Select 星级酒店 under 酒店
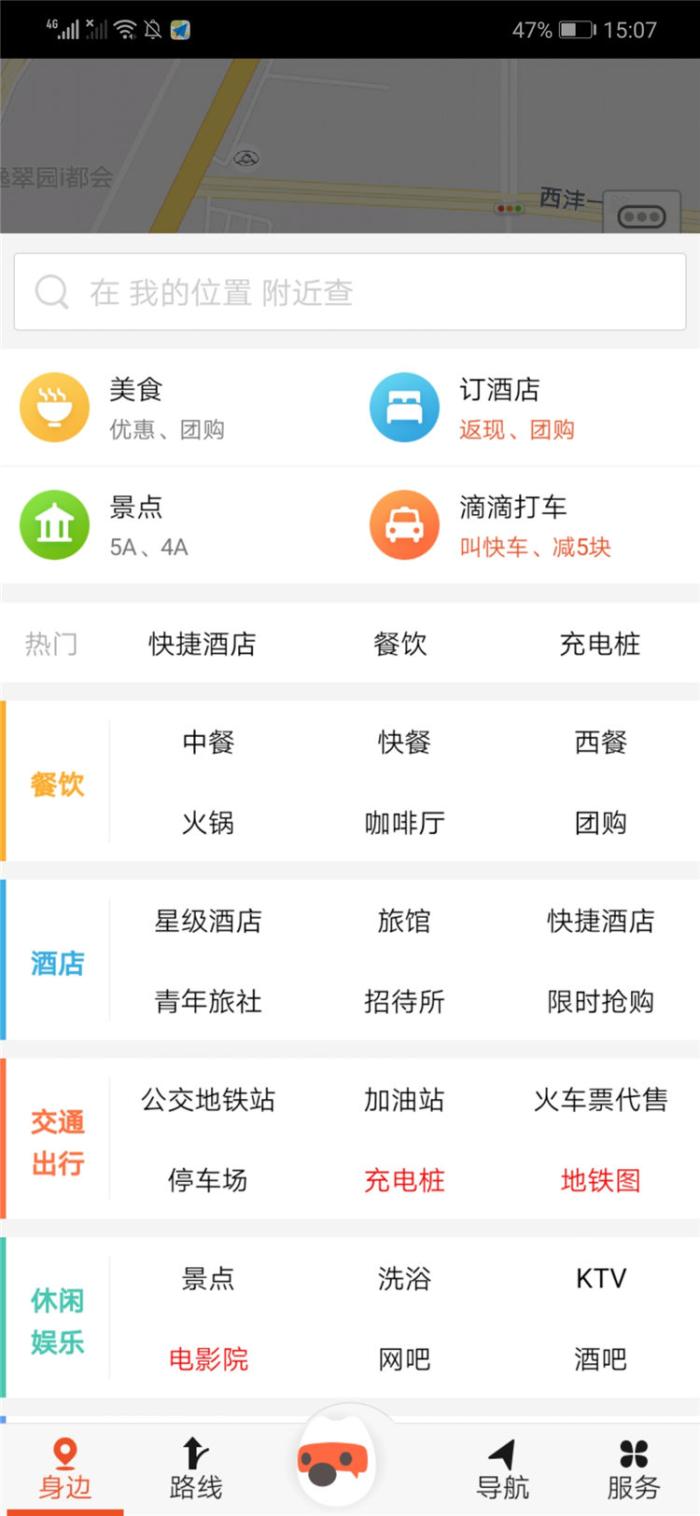Viewport: 700px width, 1516px height. pyautogui.click(x=208, y=921)
